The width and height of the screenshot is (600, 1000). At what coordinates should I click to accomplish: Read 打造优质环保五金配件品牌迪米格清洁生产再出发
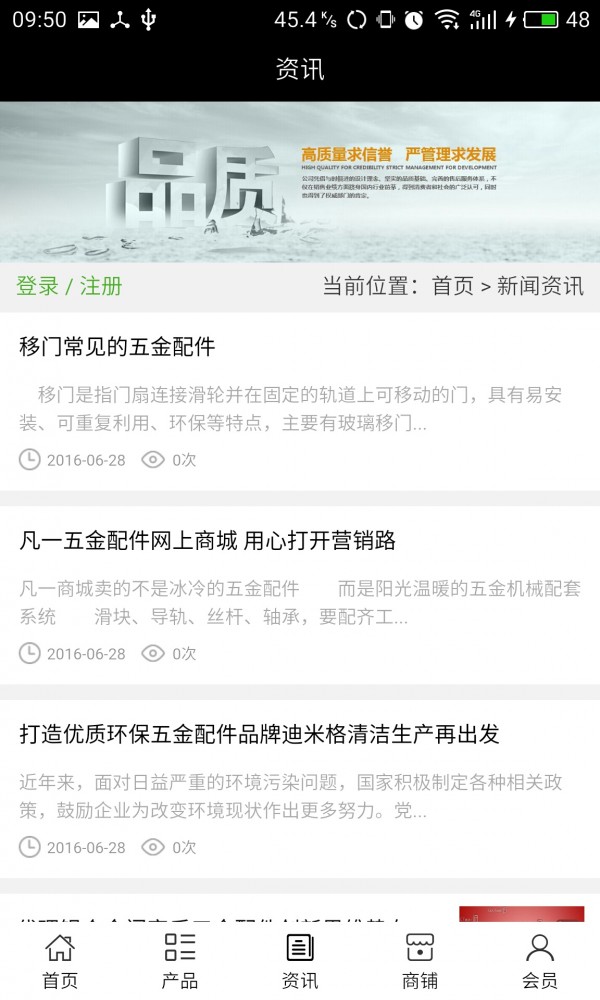click(259, 735)
